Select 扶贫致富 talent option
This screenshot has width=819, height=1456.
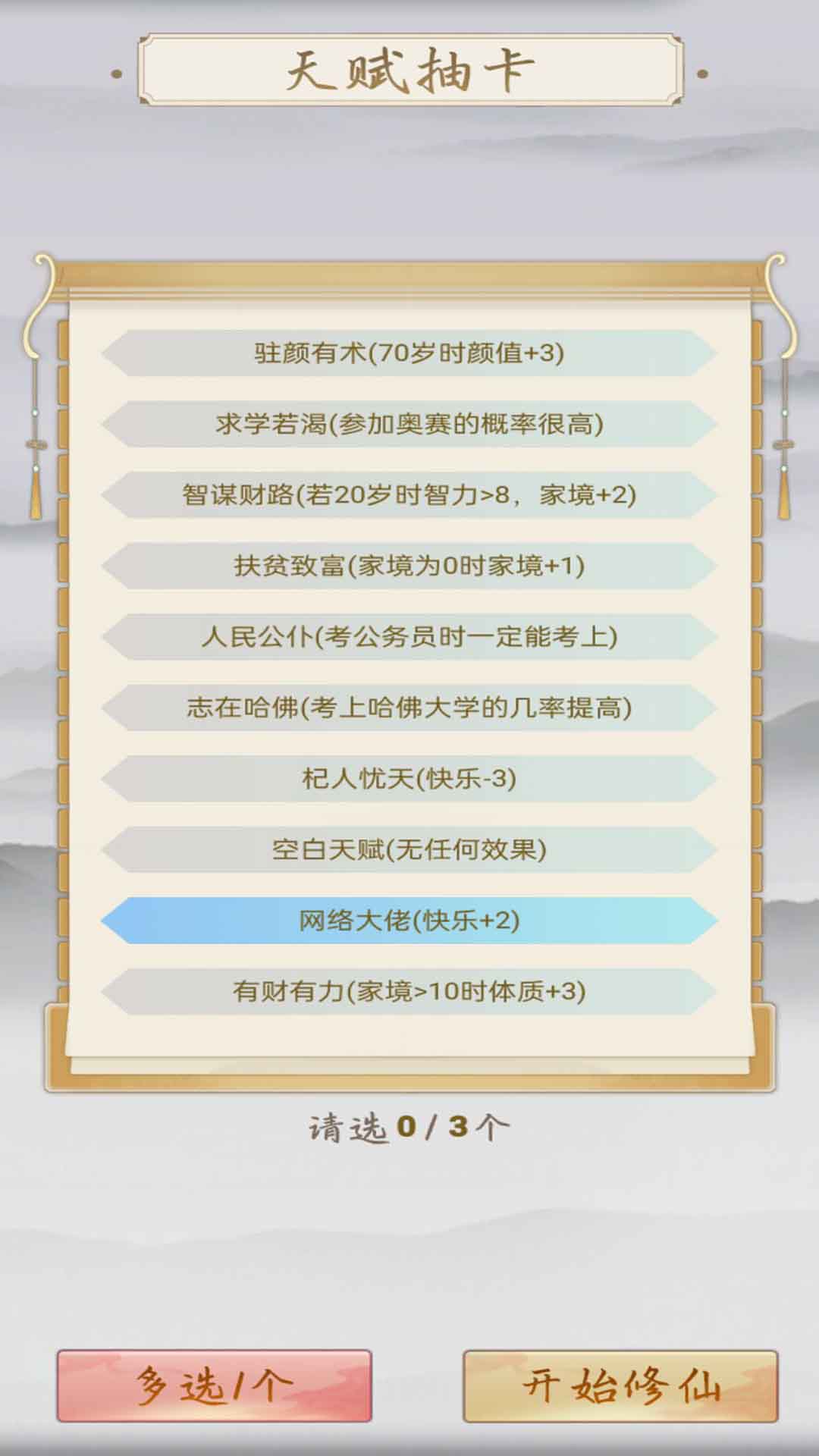tap(409, 566)
